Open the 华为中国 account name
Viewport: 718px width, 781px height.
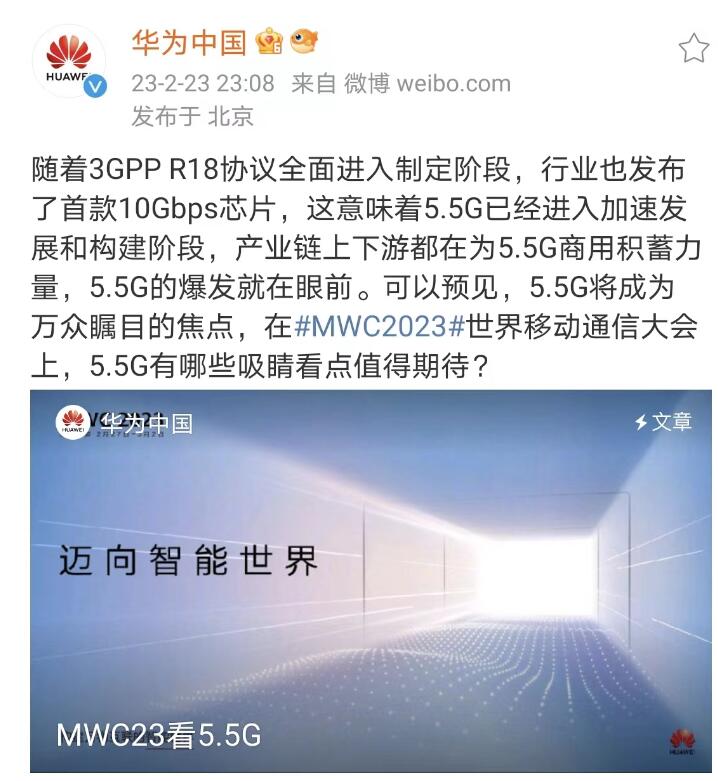(x=189, y=42)
